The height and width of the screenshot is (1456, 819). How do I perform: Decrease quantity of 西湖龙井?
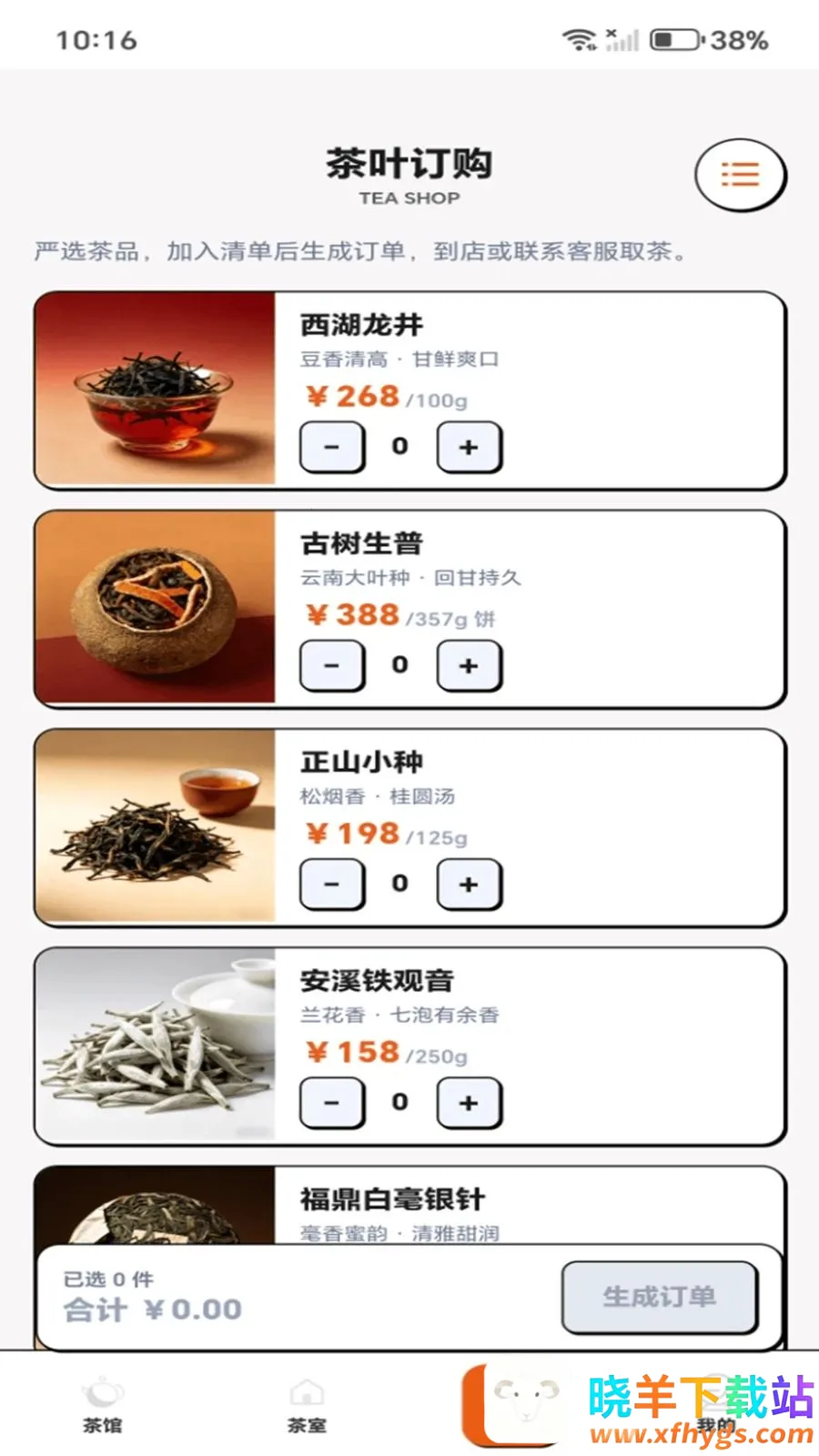tap(332, 447)
